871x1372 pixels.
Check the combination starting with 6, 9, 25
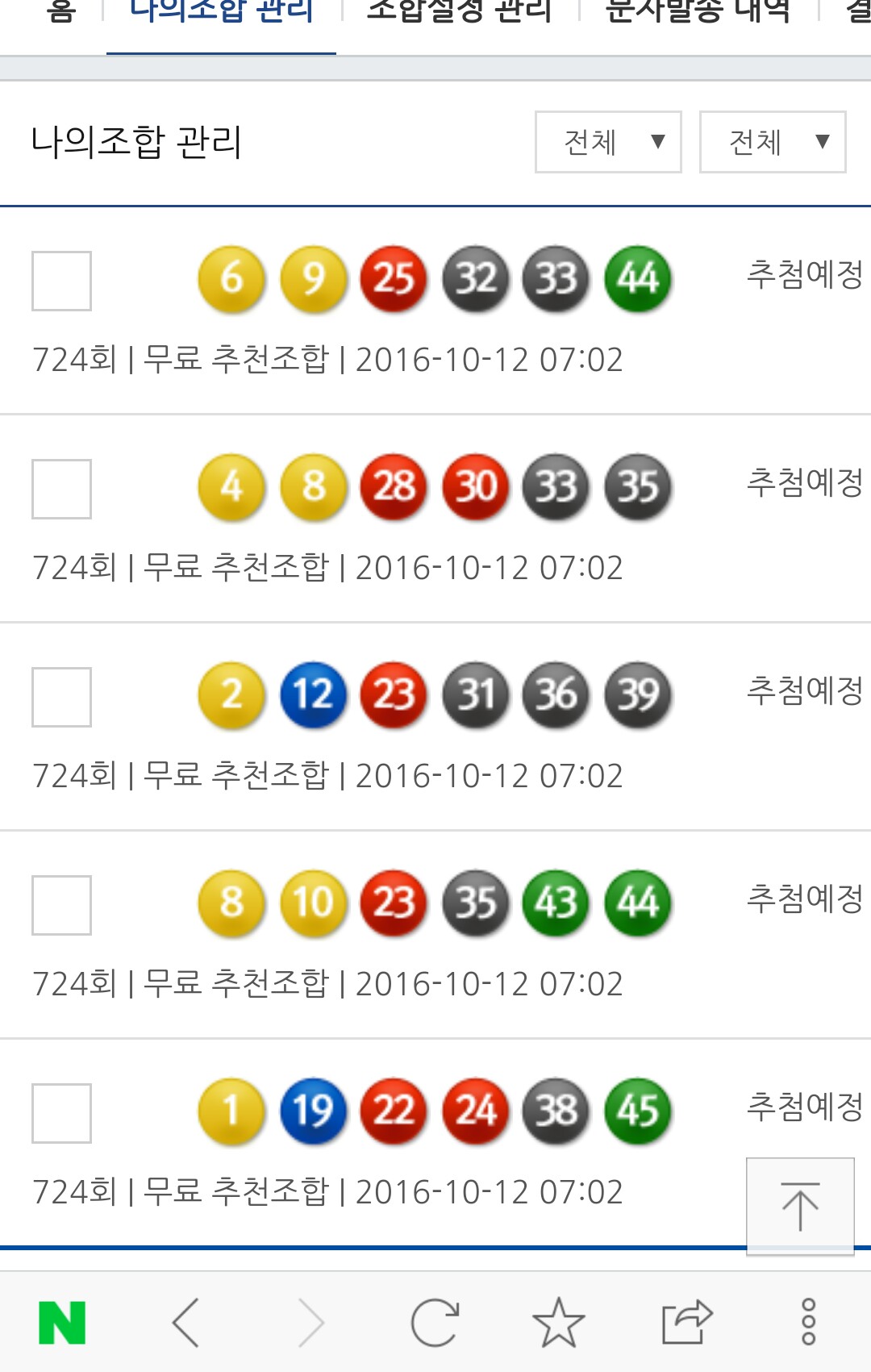tap(61, 281)
